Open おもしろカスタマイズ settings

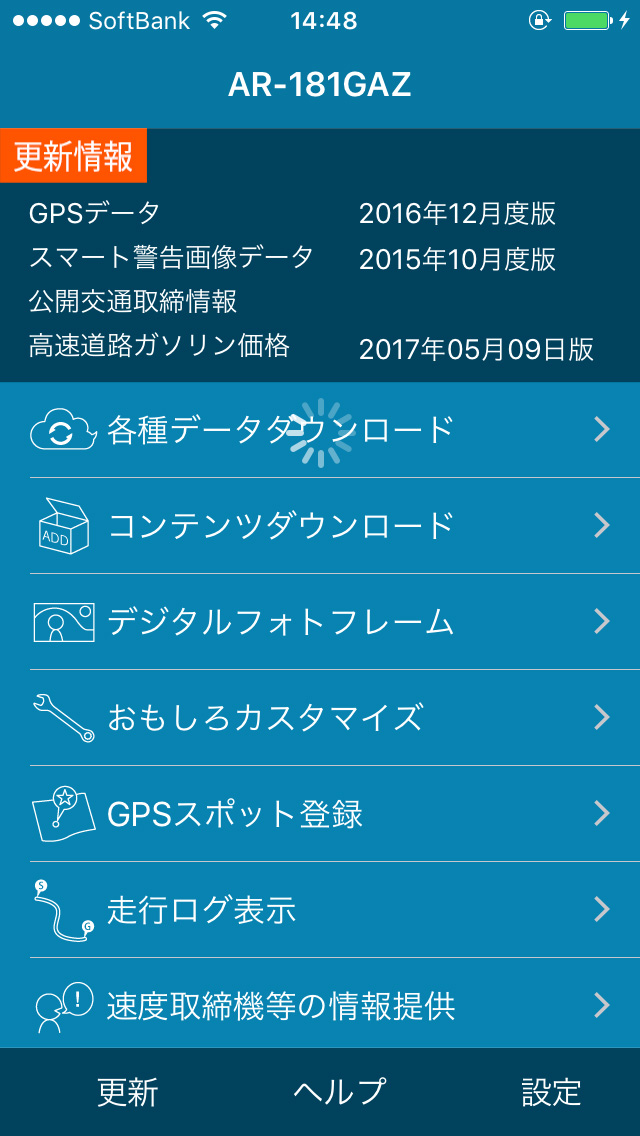[320, 717]
